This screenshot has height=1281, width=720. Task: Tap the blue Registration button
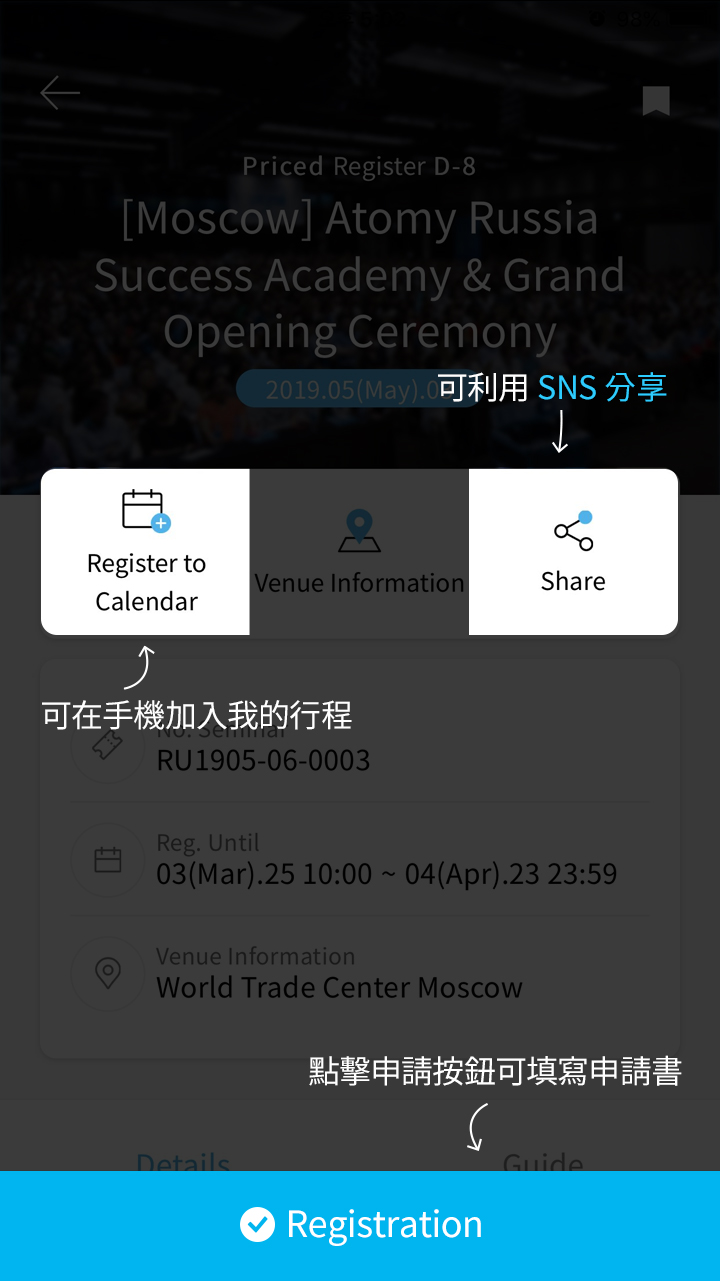click(x=360, y=1225)
